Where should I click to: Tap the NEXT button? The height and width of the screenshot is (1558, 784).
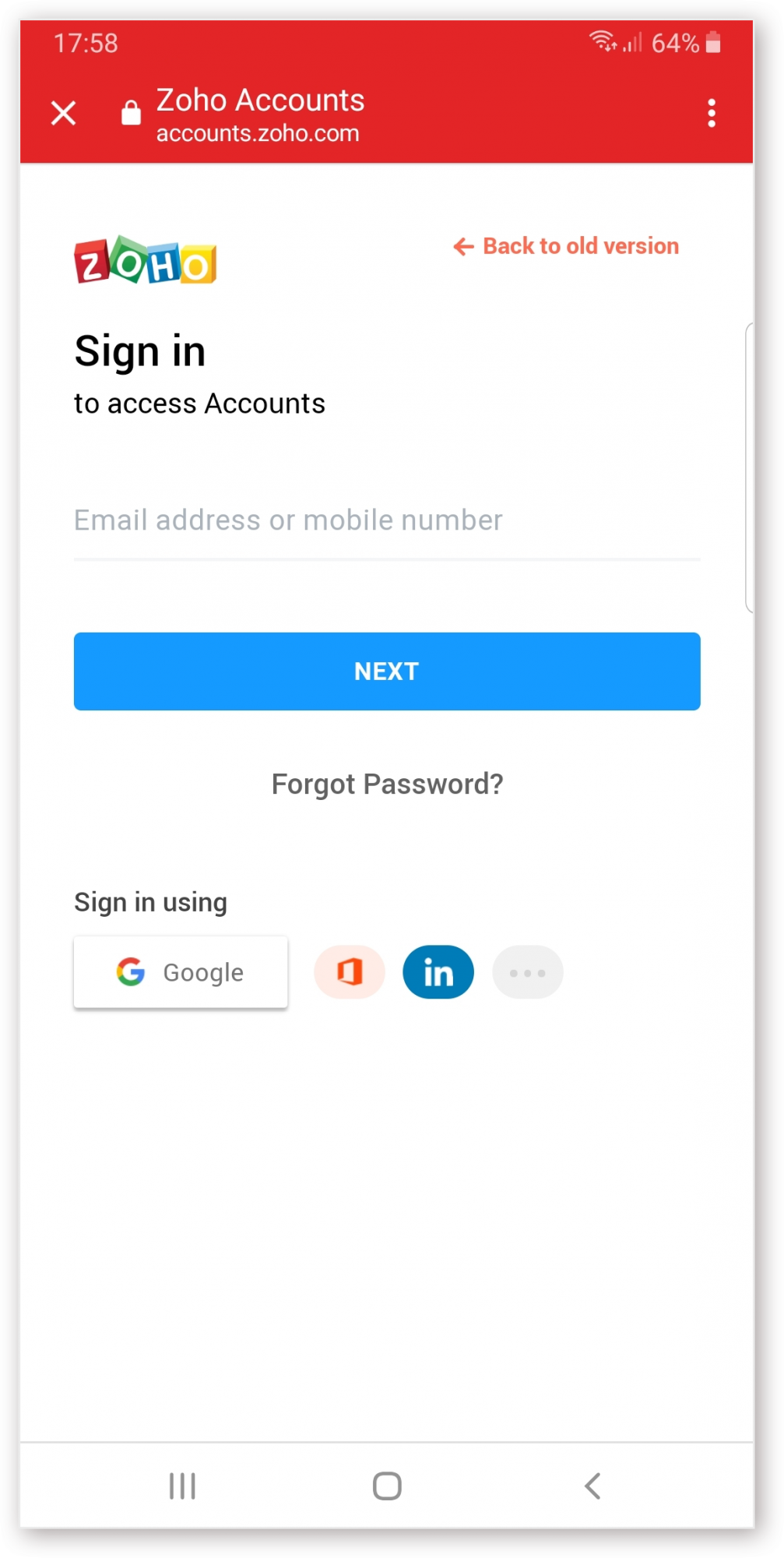[x=387, y=671]
